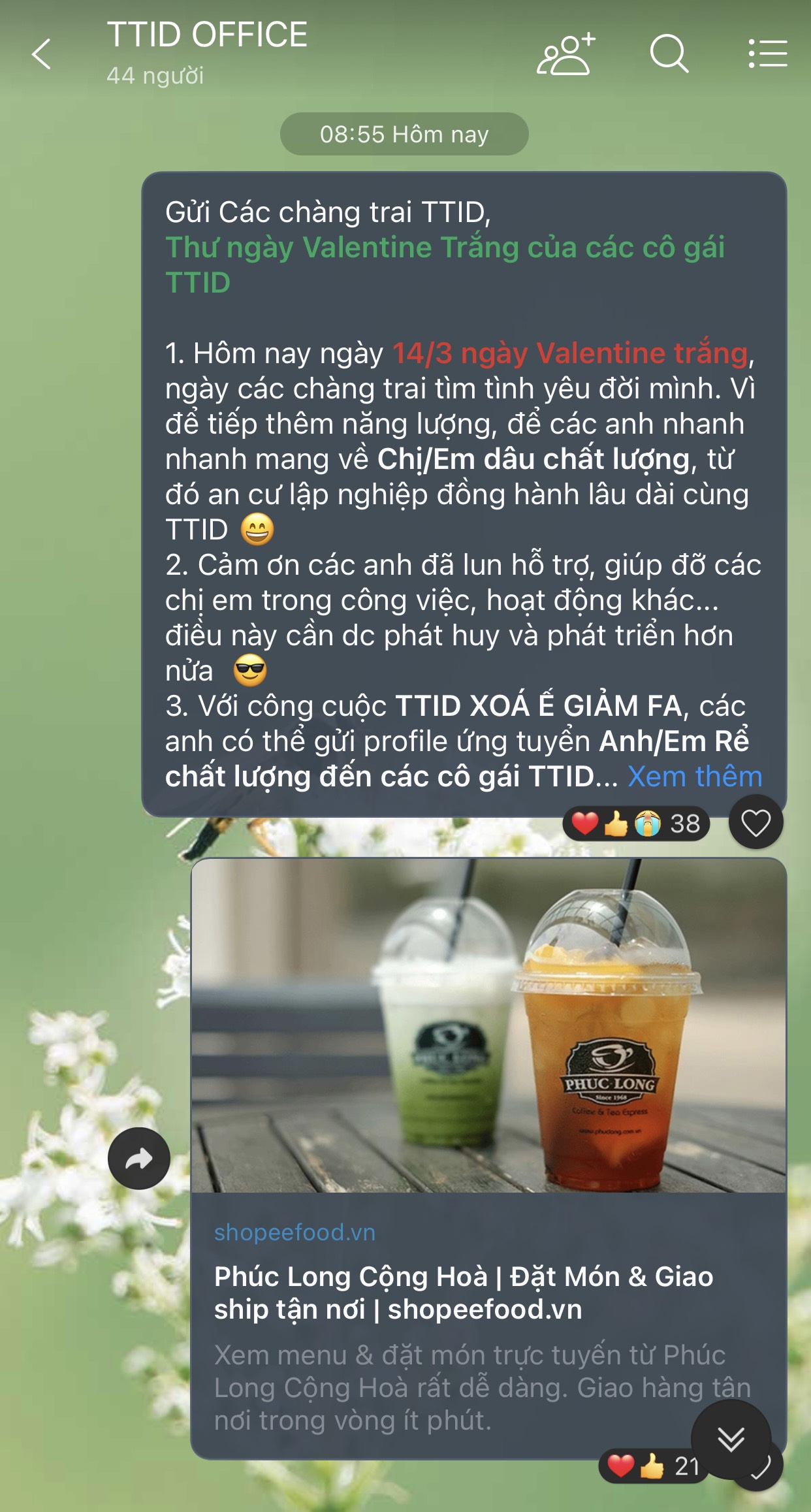The image size is (811, 1512).
Task: View the 38 reactions on Valentine message
Action: (x=636, y=824)
